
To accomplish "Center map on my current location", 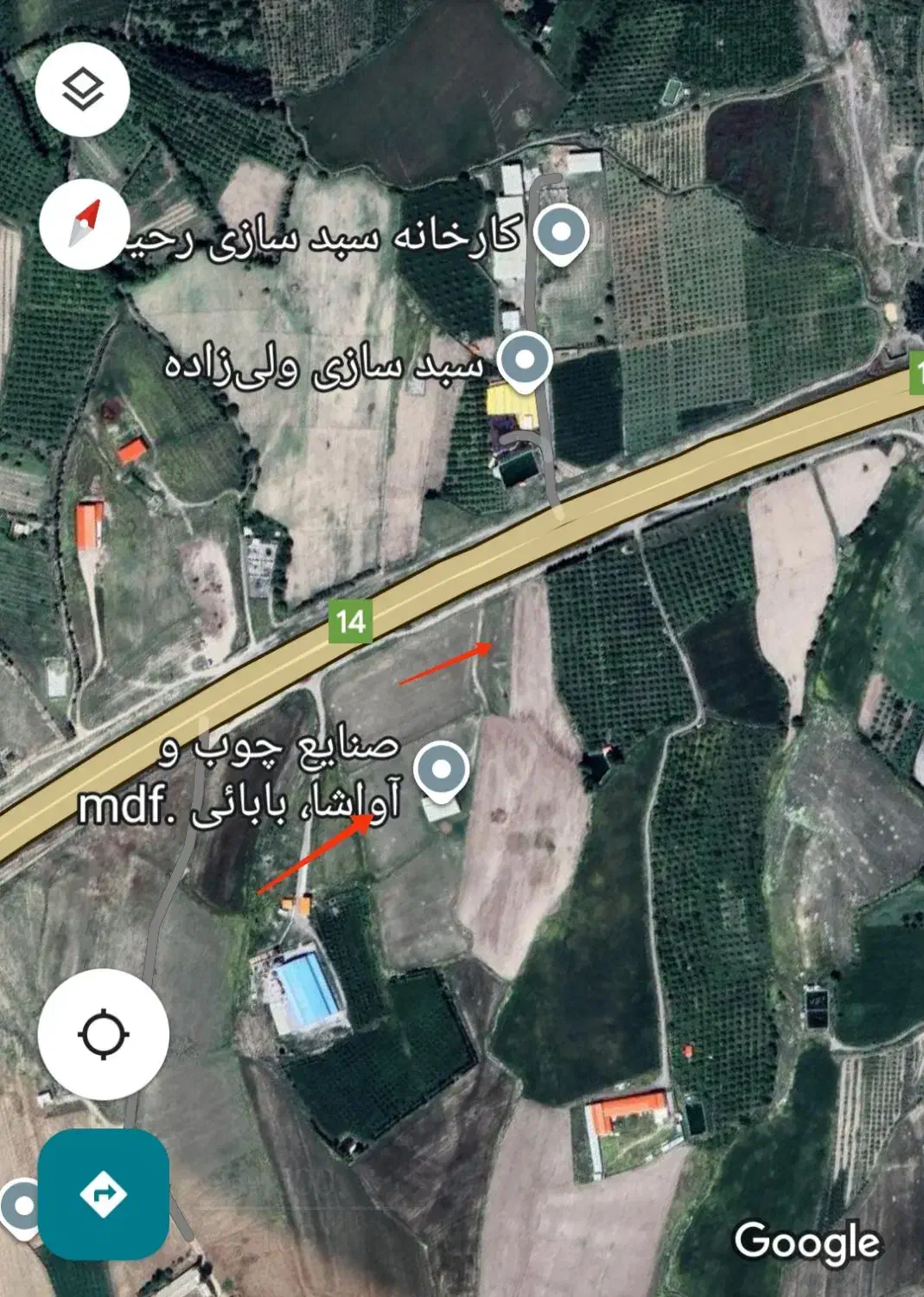I will (103, 1034).
